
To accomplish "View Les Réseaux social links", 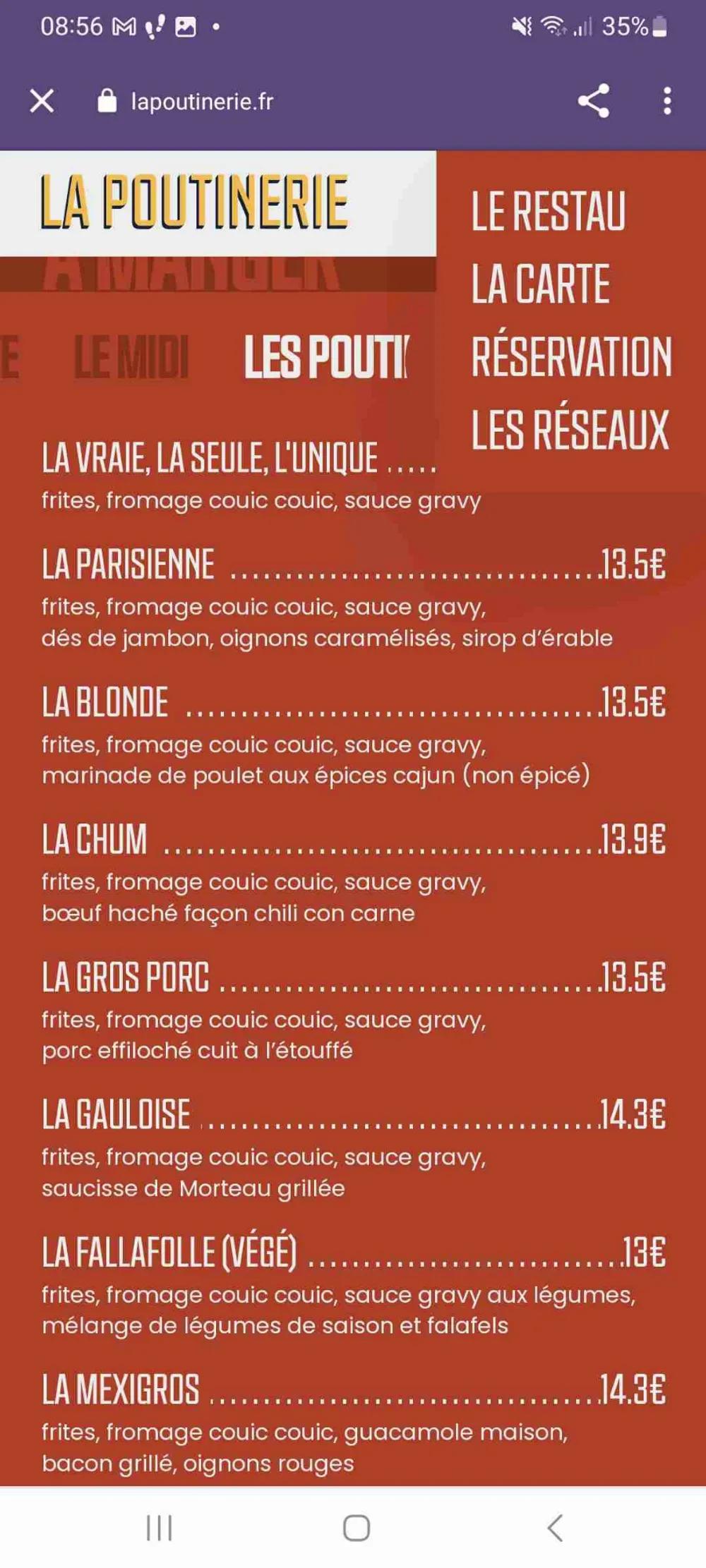I will click(x=570, y=430).
